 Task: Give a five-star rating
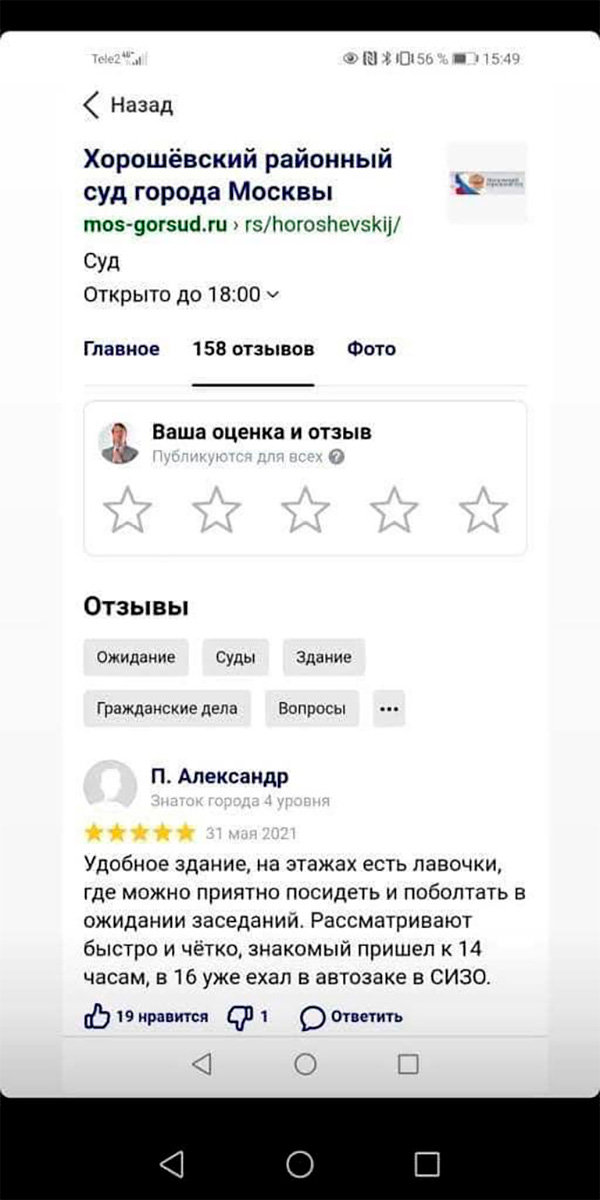coord(483,510)
